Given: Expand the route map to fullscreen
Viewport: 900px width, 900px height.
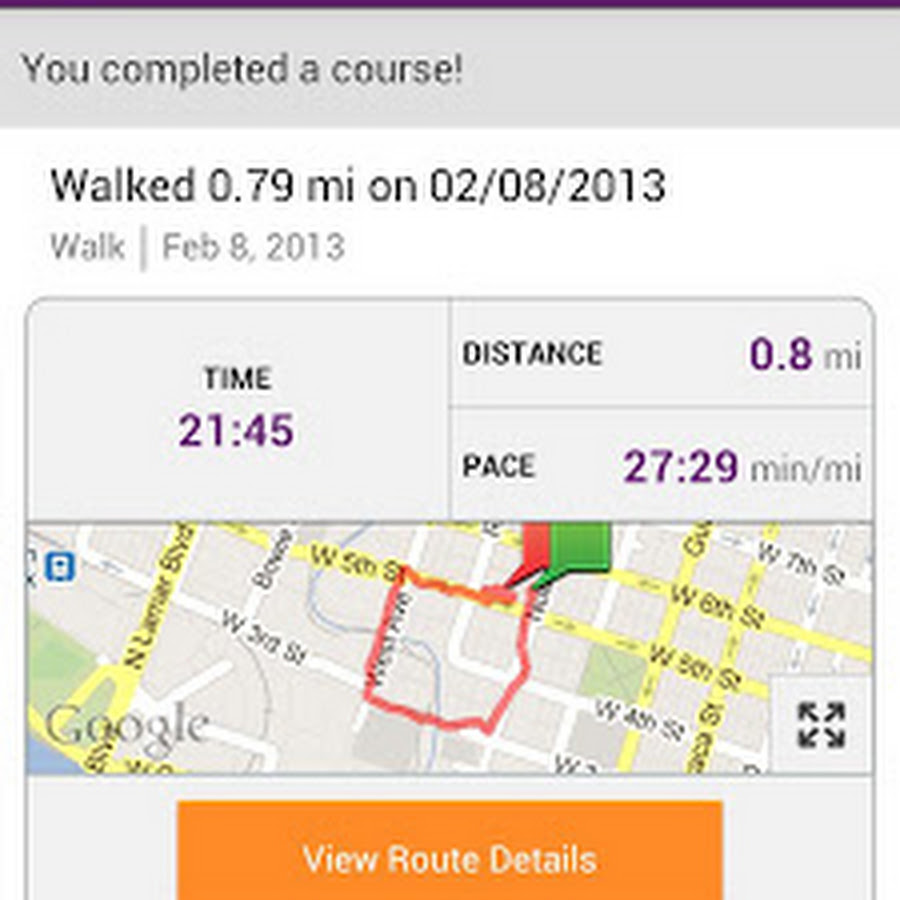Looking at the screenshot, I should point(821,725).
